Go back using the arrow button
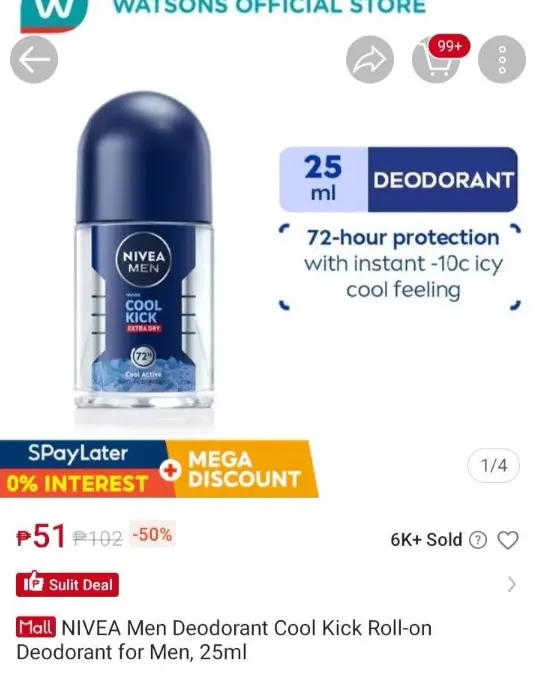The image size is (534, 676). tap(34, 59)
